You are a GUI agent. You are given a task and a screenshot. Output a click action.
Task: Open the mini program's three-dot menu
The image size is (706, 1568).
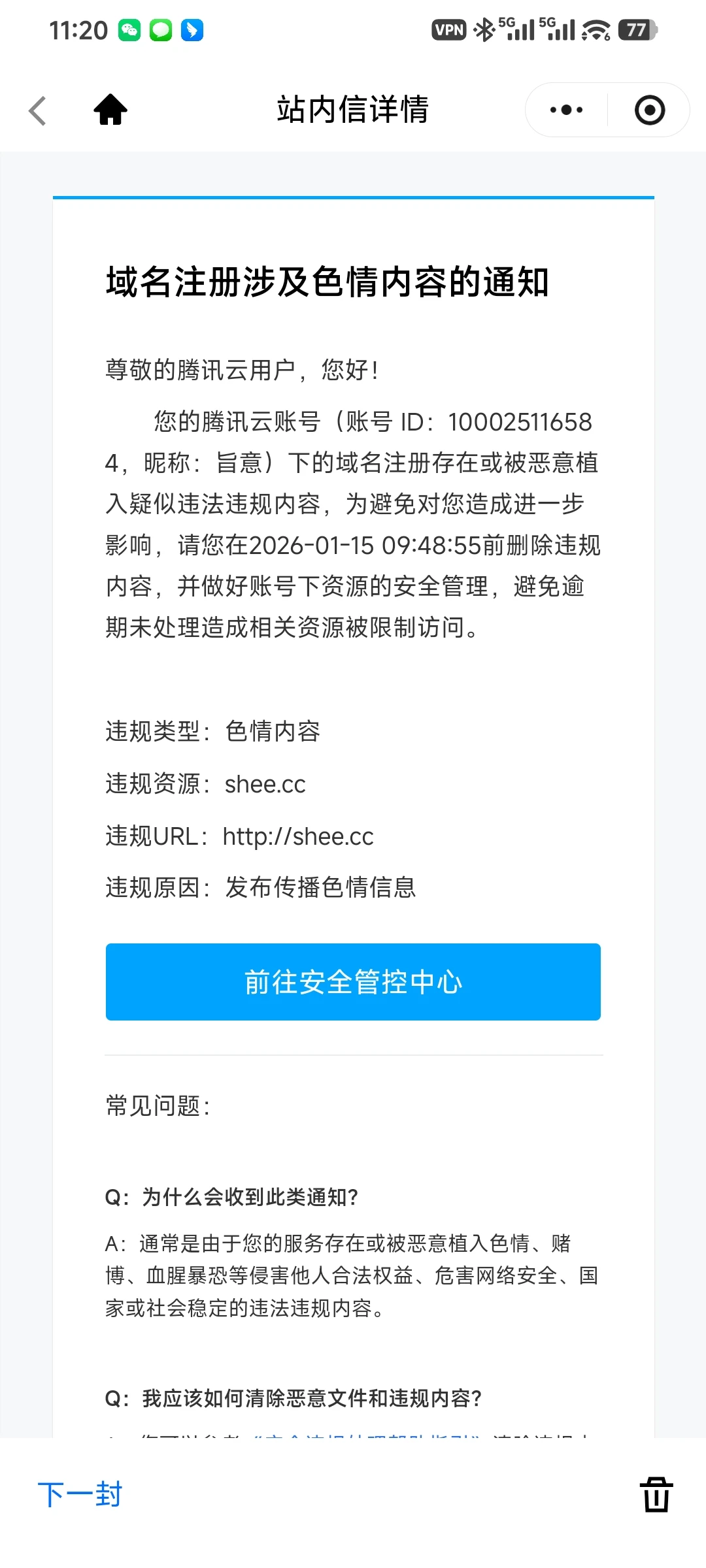pyautogui.click(x=566, y=110)
